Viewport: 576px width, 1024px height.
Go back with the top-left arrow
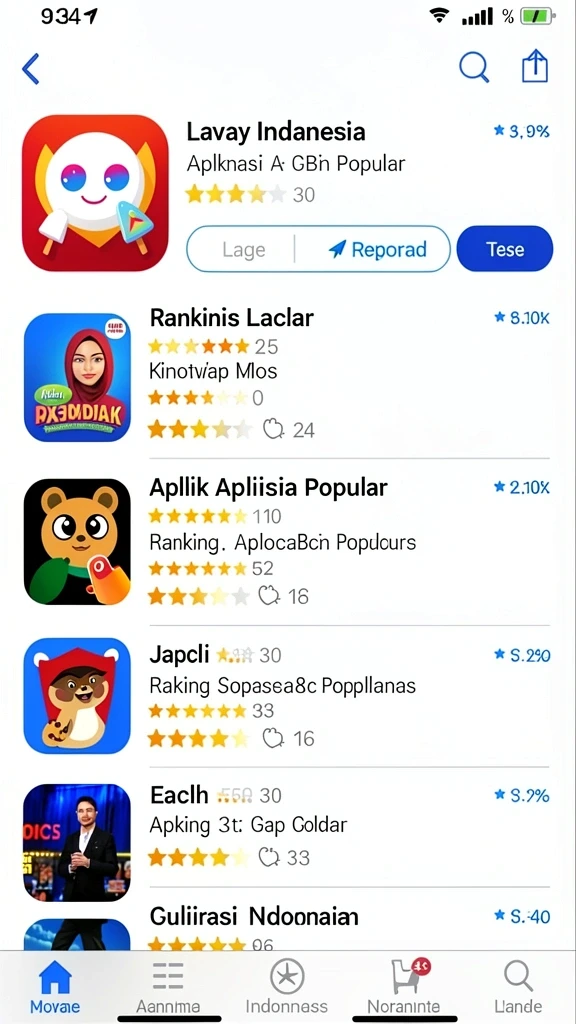[x=31, y=68]
